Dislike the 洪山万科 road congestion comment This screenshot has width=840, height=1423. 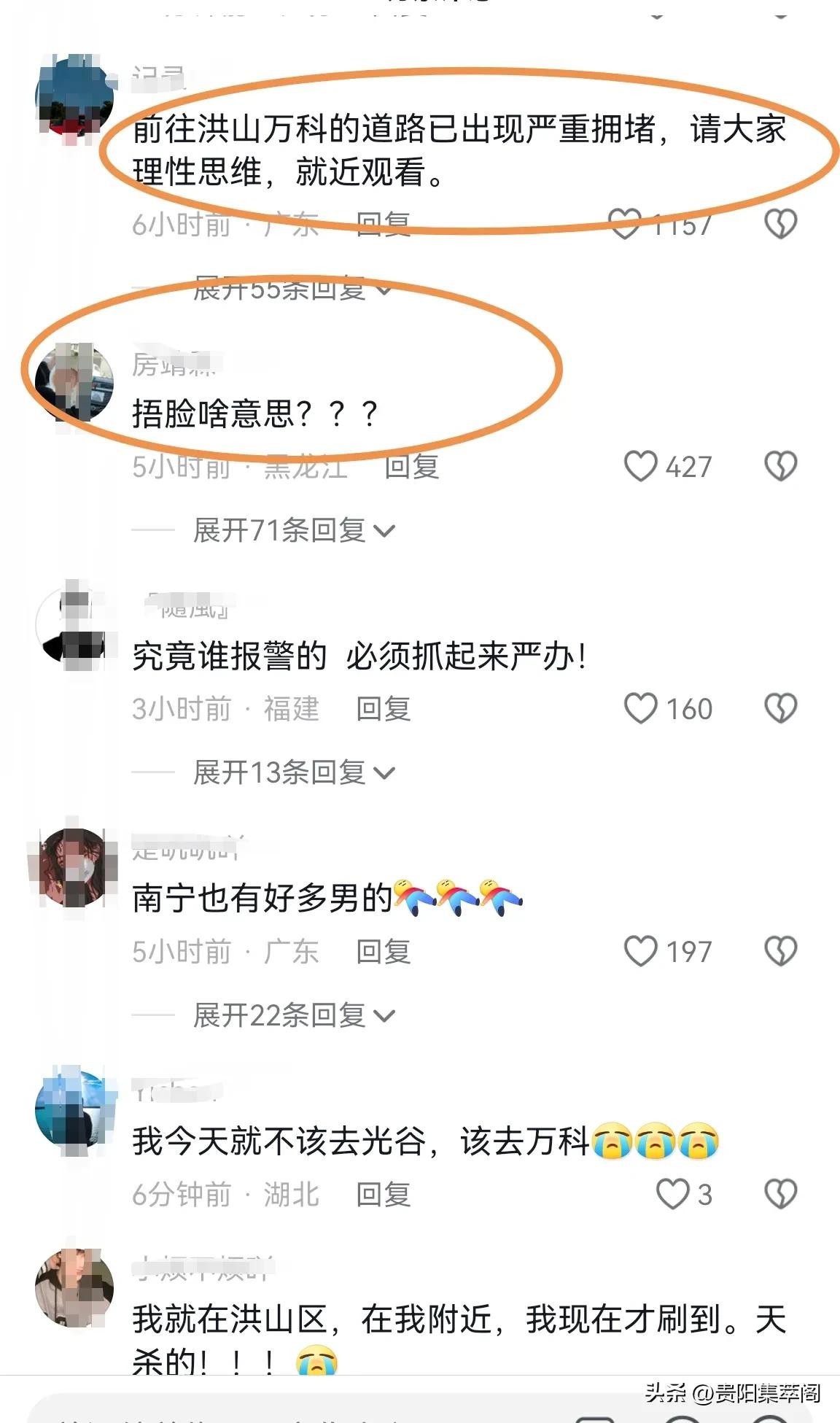click(780, 224)
